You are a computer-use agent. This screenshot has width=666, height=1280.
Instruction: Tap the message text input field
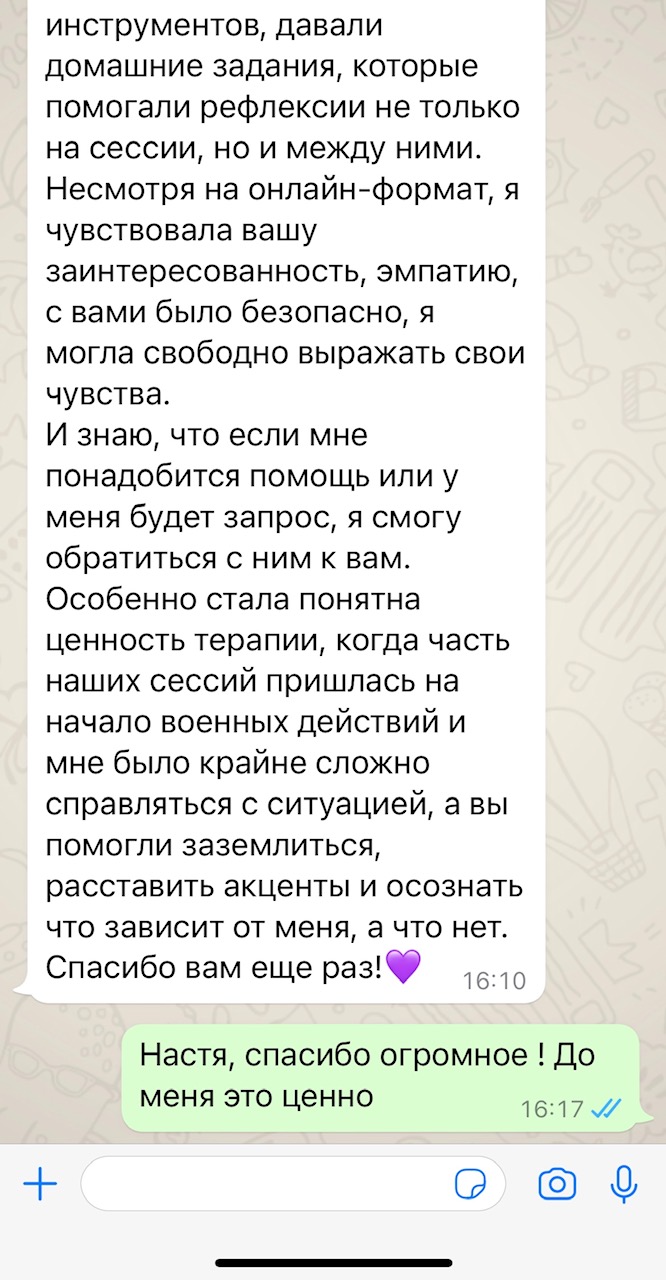(x=265, y=1185)
